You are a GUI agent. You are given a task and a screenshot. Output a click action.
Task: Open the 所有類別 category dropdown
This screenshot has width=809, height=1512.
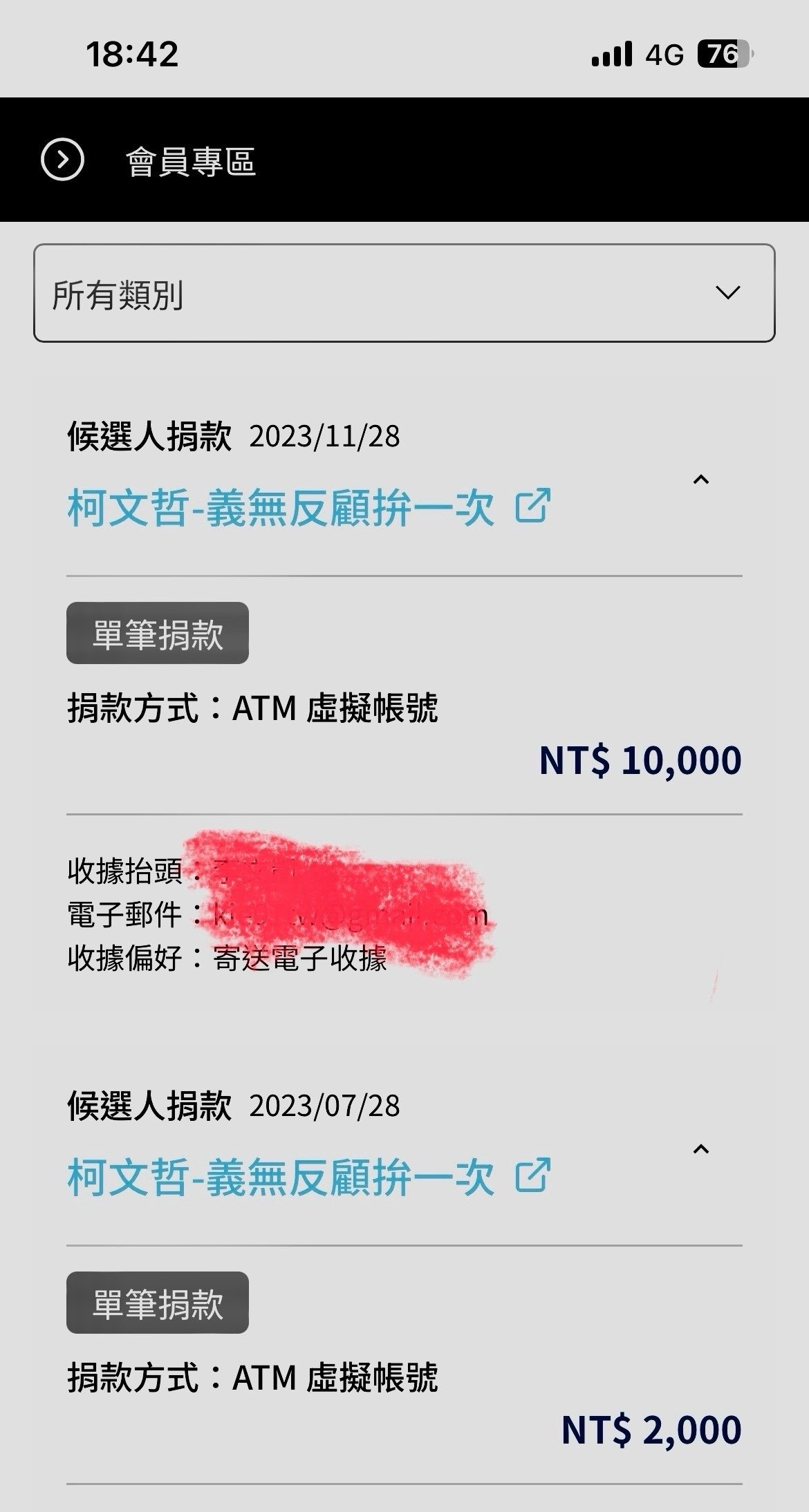click(x=404, y=293)
